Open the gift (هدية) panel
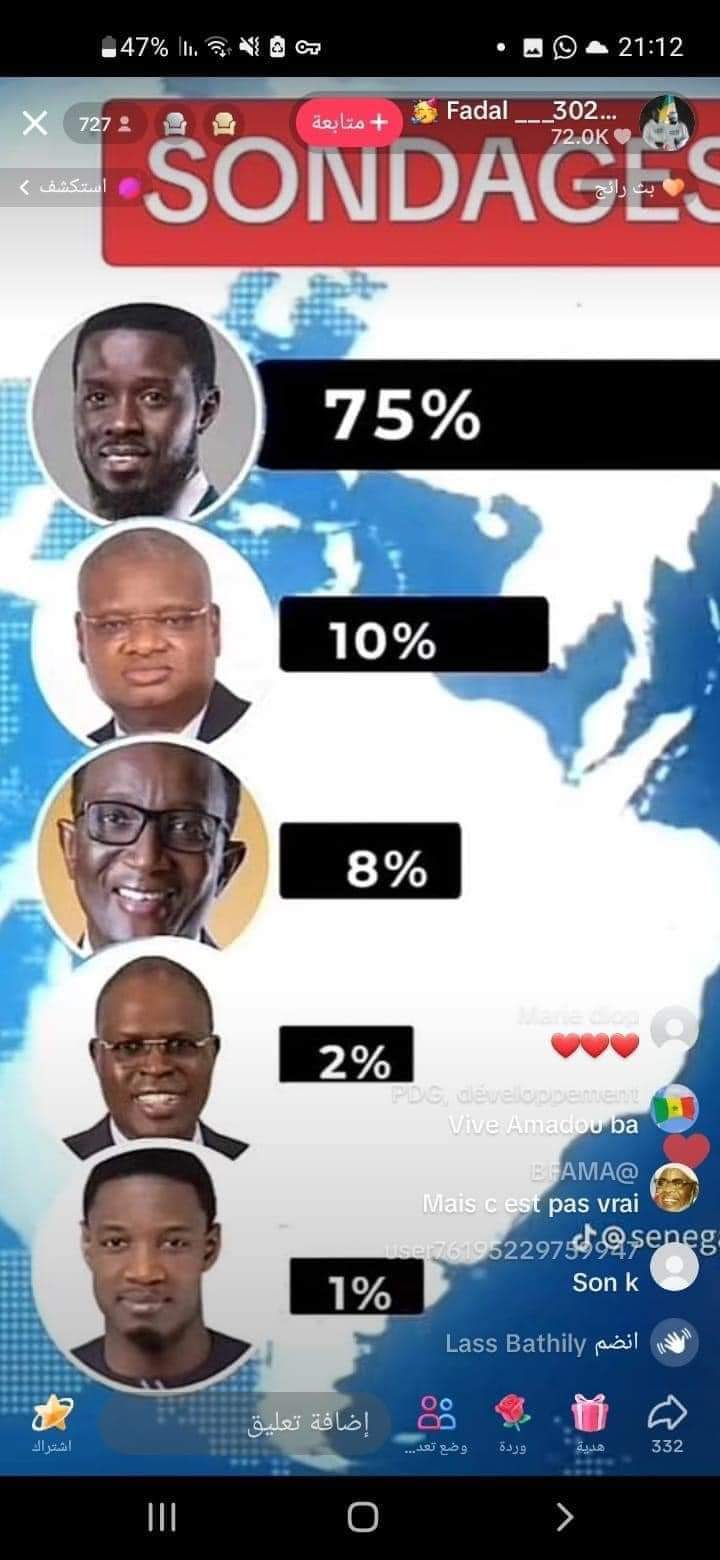Viewport: 720px width, 1560px height. coord(589,1420)
